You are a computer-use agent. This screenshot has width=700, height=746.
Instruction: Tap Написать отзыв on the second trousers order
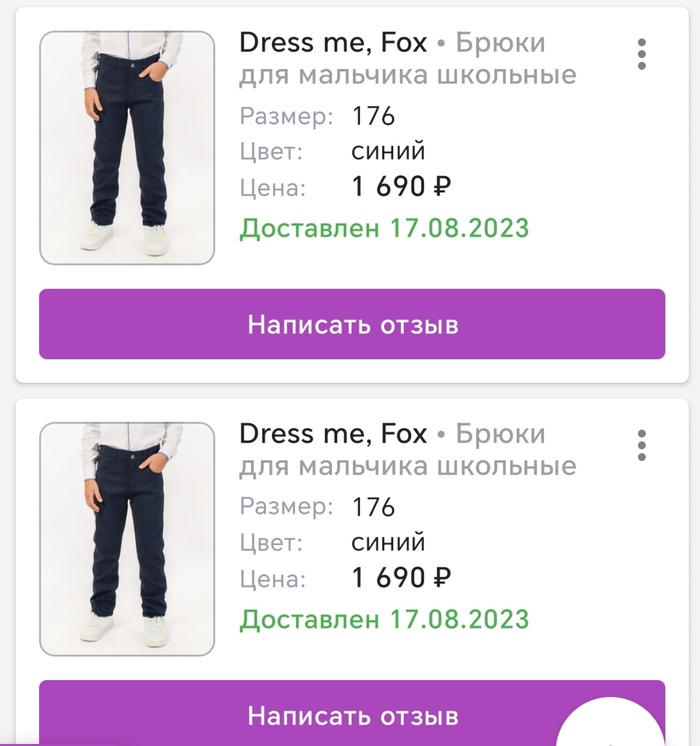click(x=352, y=714)
